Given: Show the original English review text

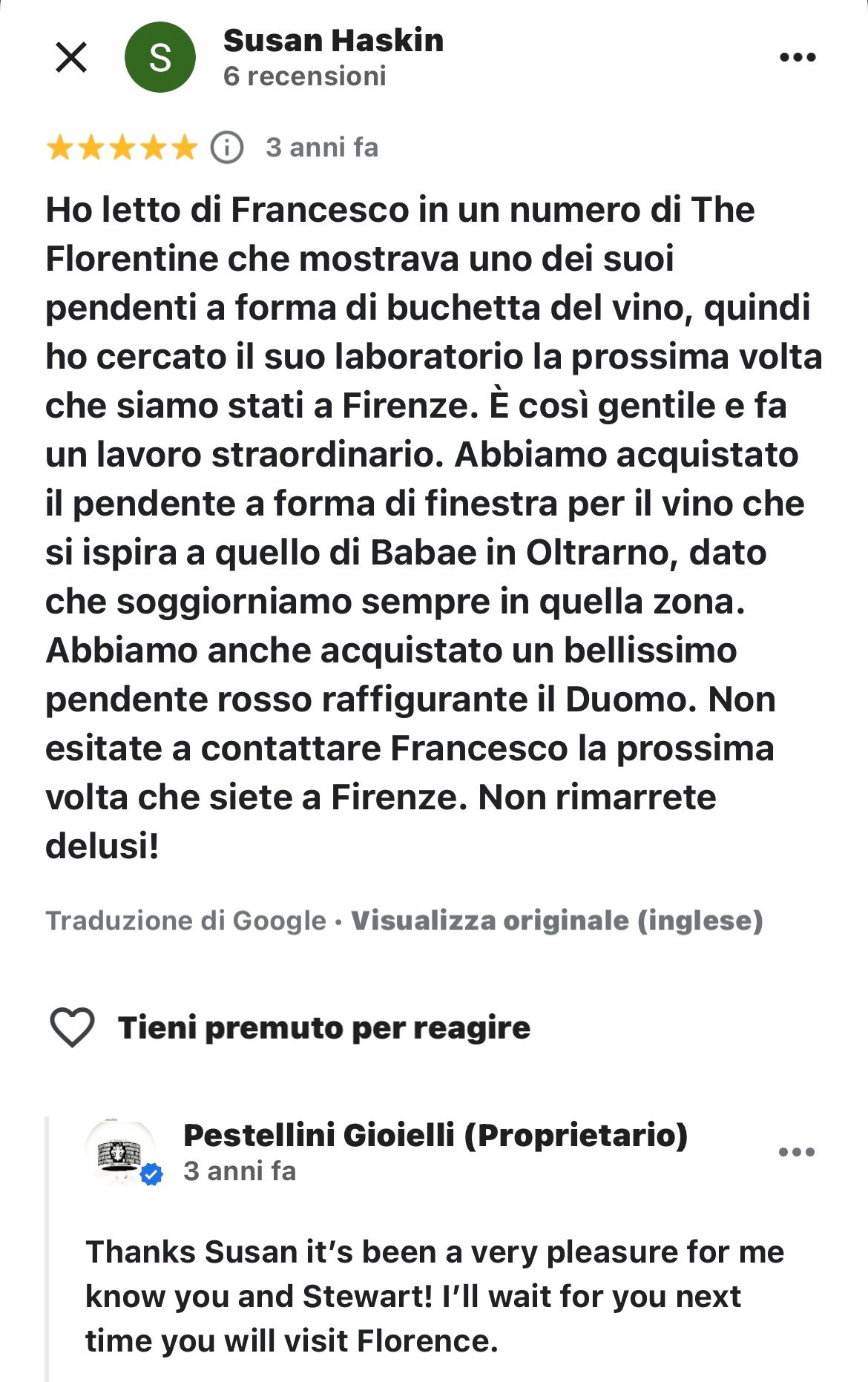Looking at the screenshot, I should (x=556, y=921).
